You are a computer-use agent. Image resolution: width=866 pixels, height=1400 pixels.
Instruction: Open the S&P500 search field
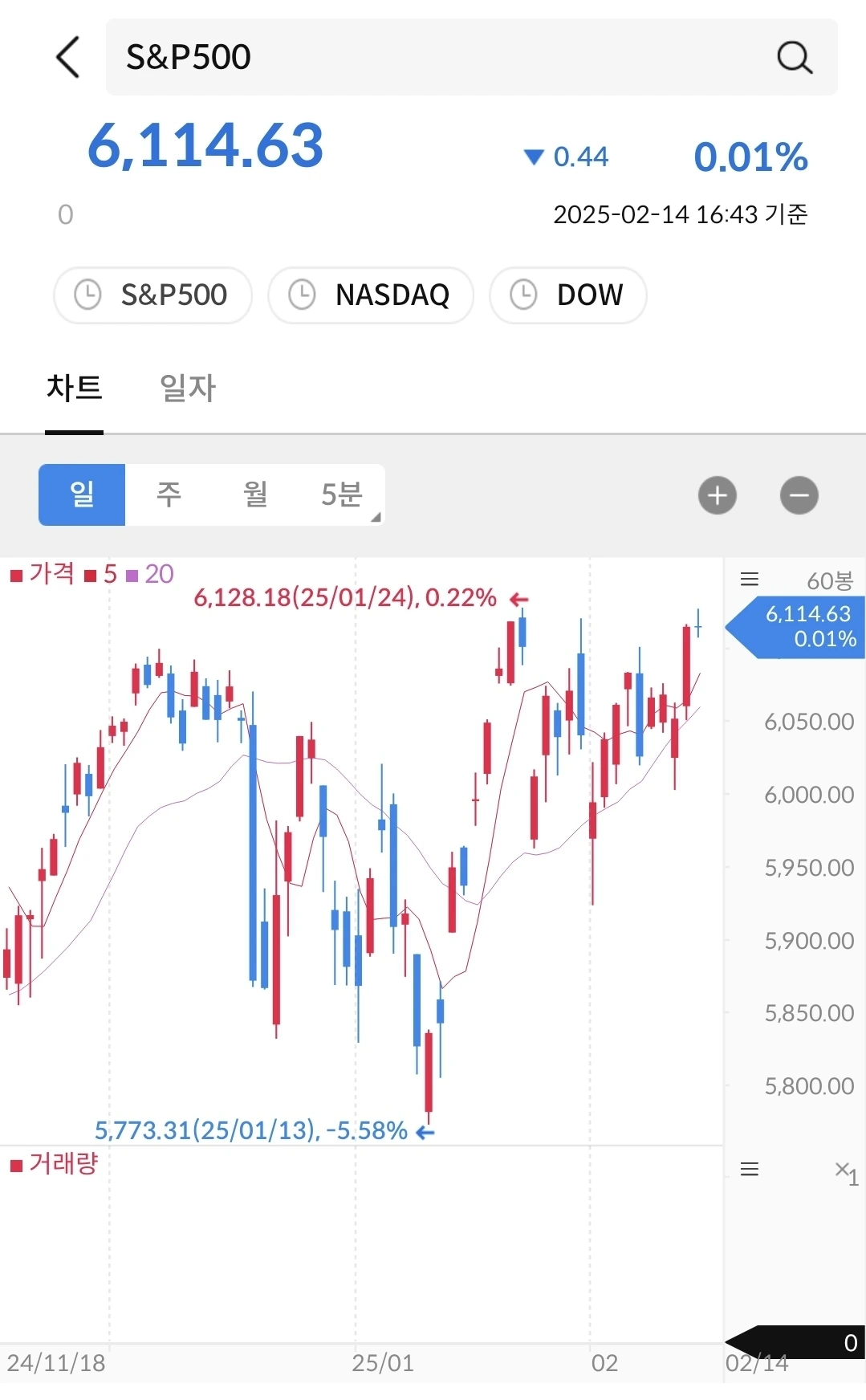(472, 57)
